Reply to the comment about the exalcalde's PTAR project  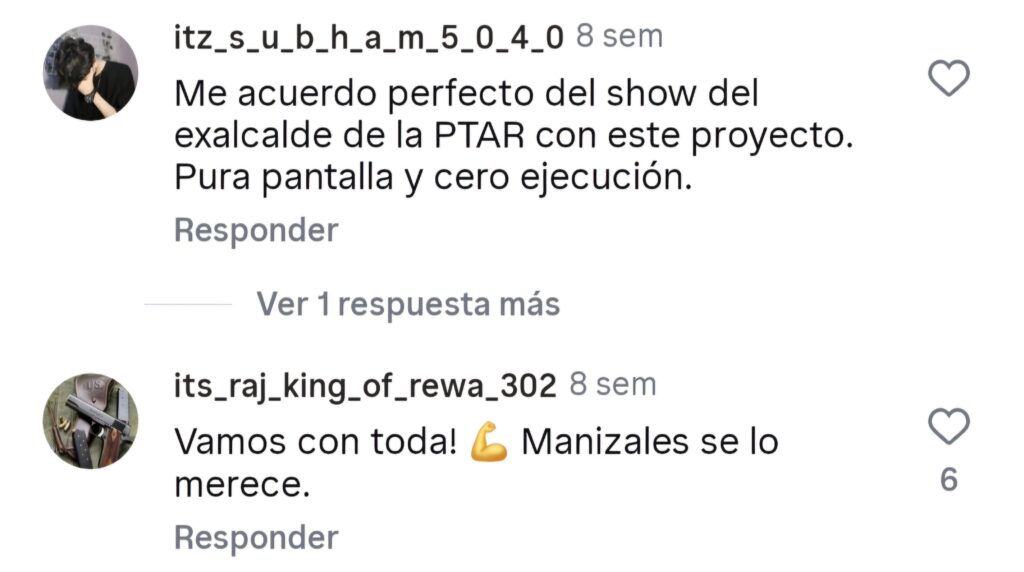pos(256,230)
